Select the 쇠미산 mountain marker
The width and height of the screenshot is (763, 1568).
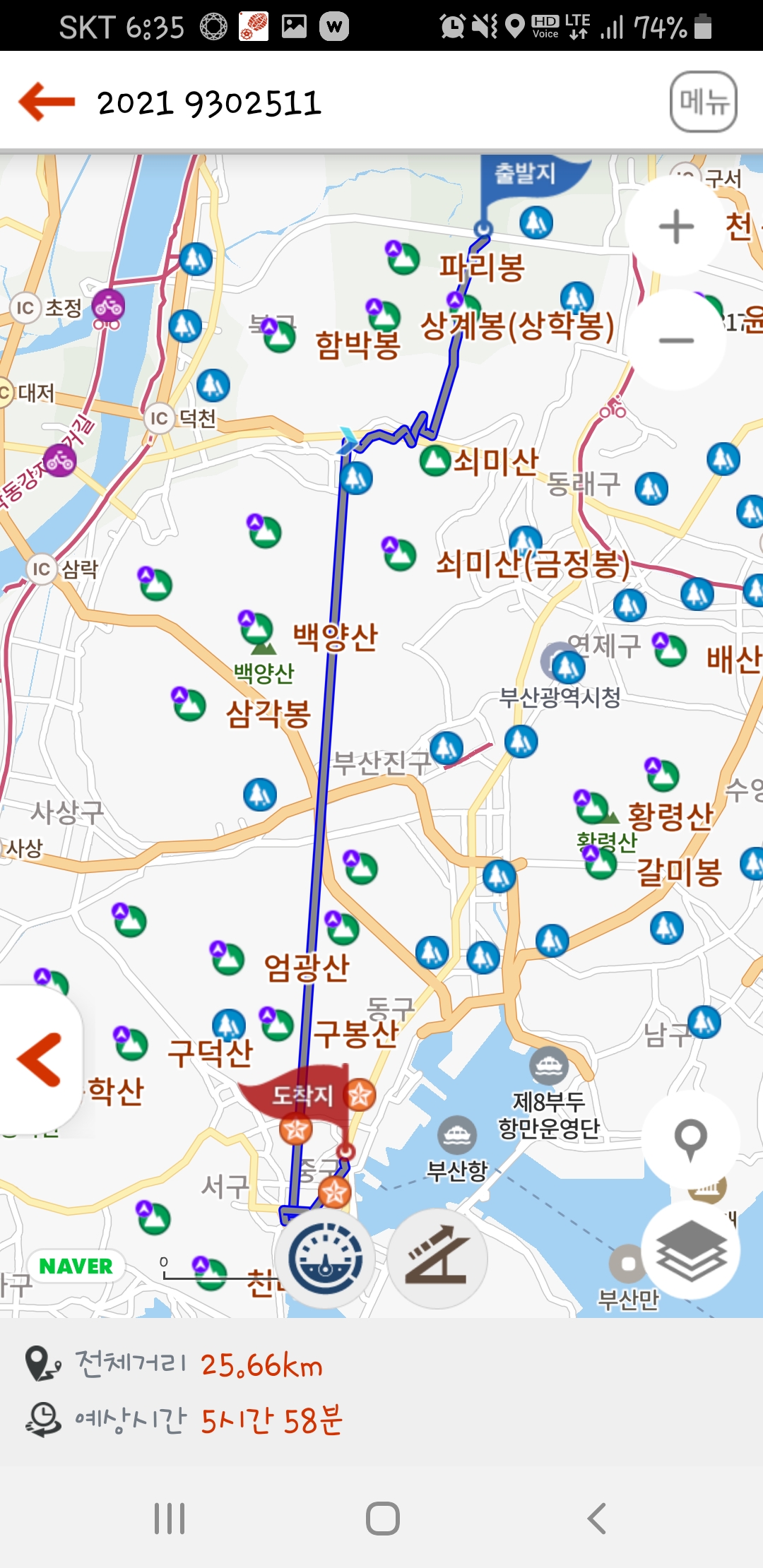435,461
